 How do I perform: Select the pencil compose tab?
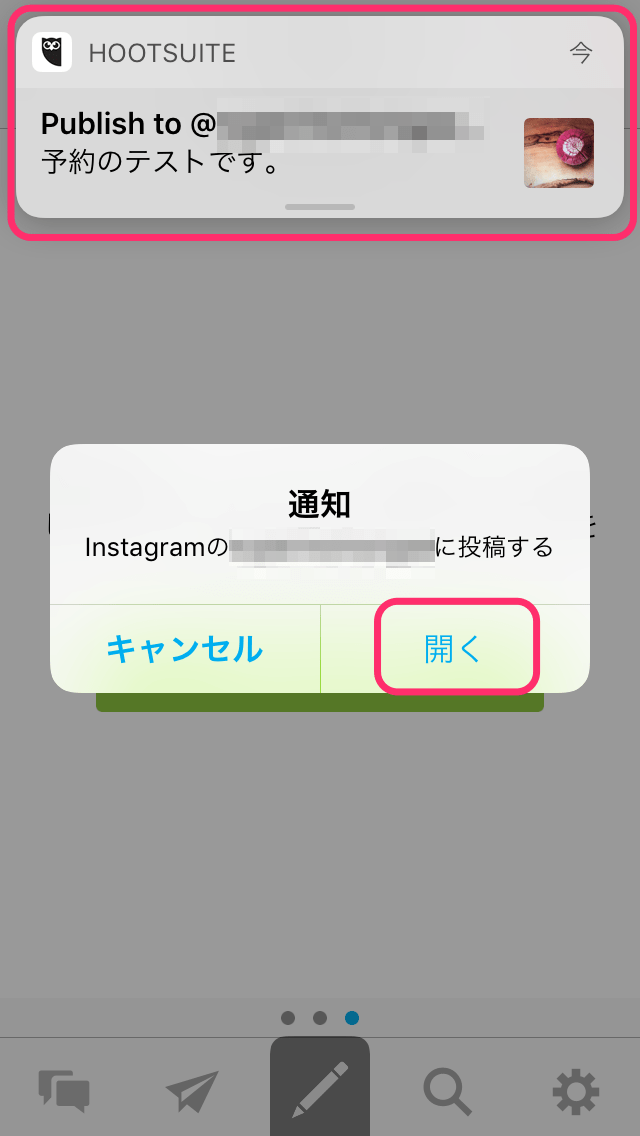point(320,1089)
